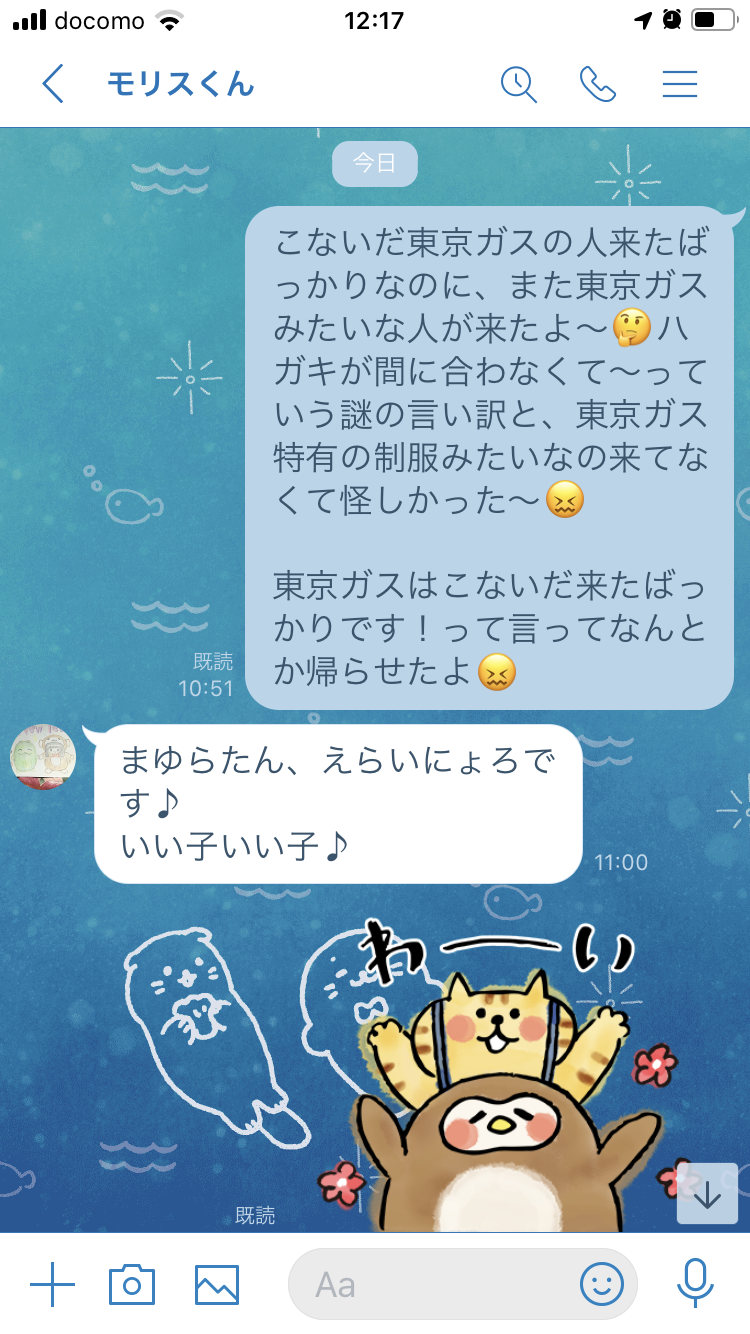Jump to latest message with down arrow

pyautogui.click(x=708, y=1193)
